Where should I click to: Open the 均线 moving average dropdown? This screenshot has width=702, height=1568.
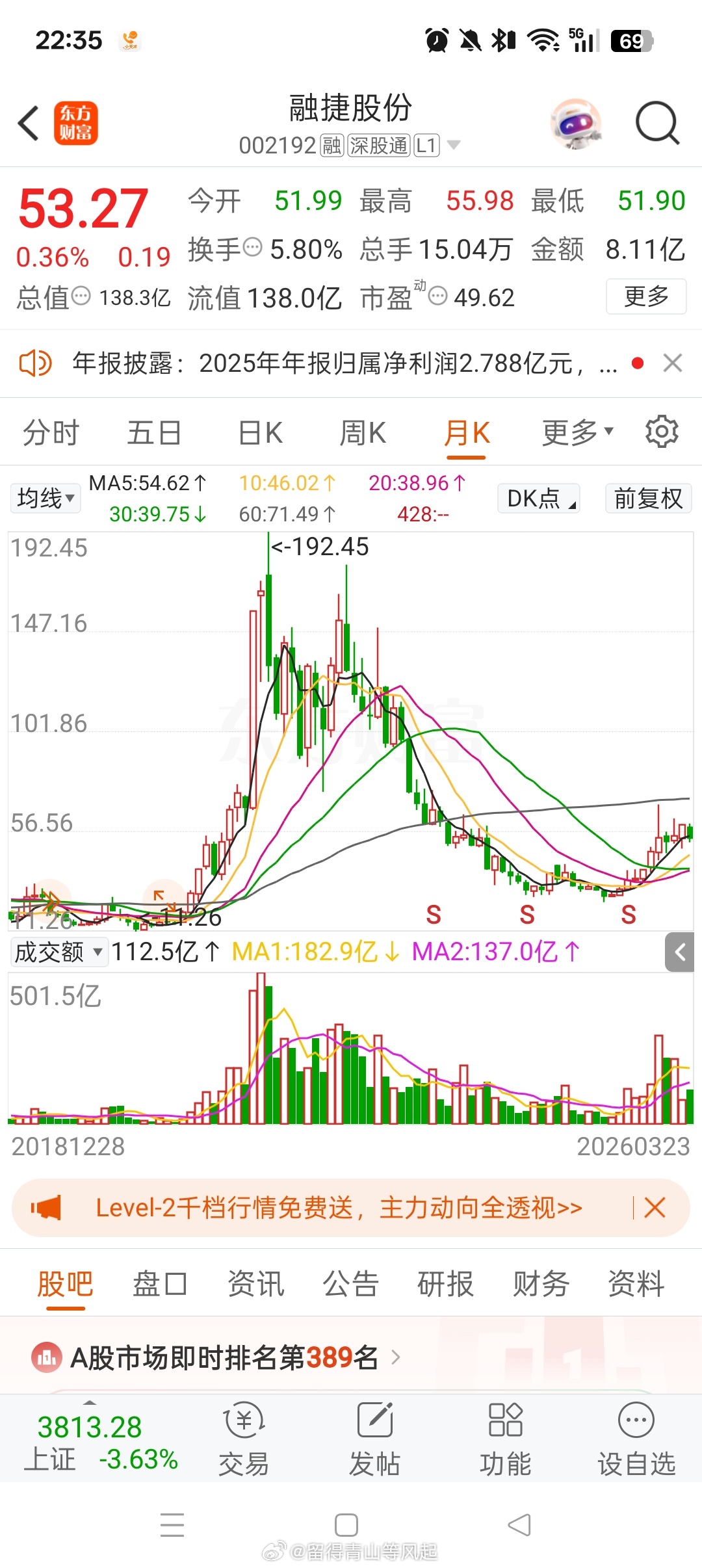pyautogui.click(x=44, y=497)
